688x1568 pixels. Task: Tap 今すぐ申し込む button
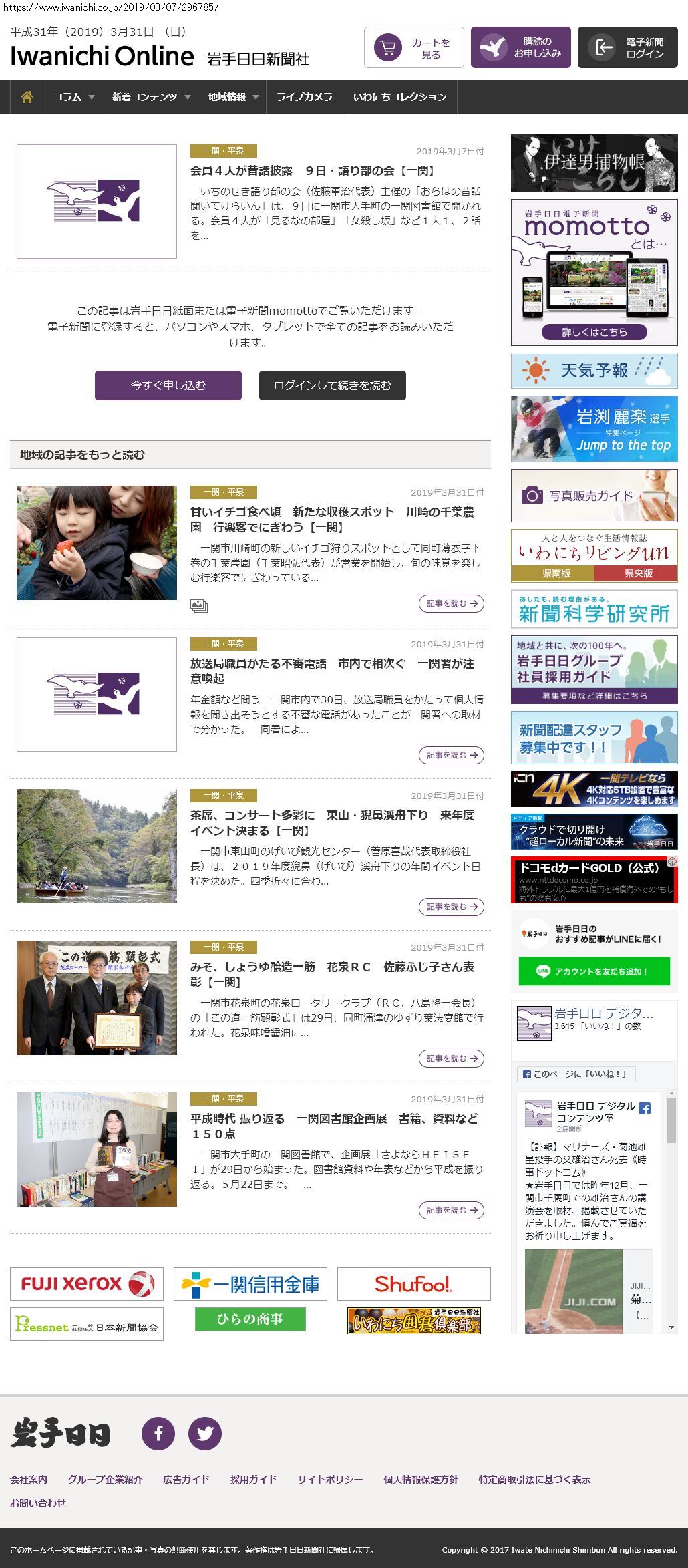click(168, 385)
